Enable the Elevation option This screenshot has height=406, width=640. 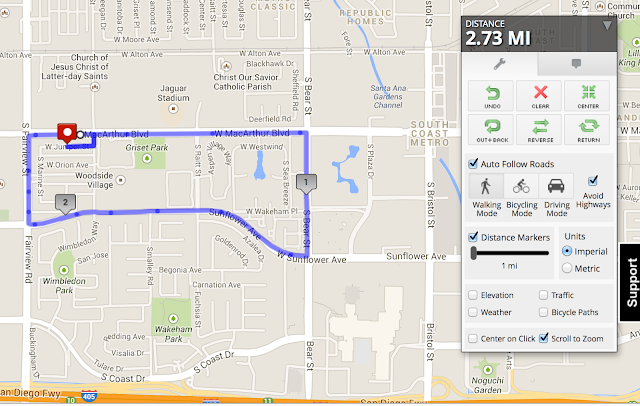(x=474, y=295)
